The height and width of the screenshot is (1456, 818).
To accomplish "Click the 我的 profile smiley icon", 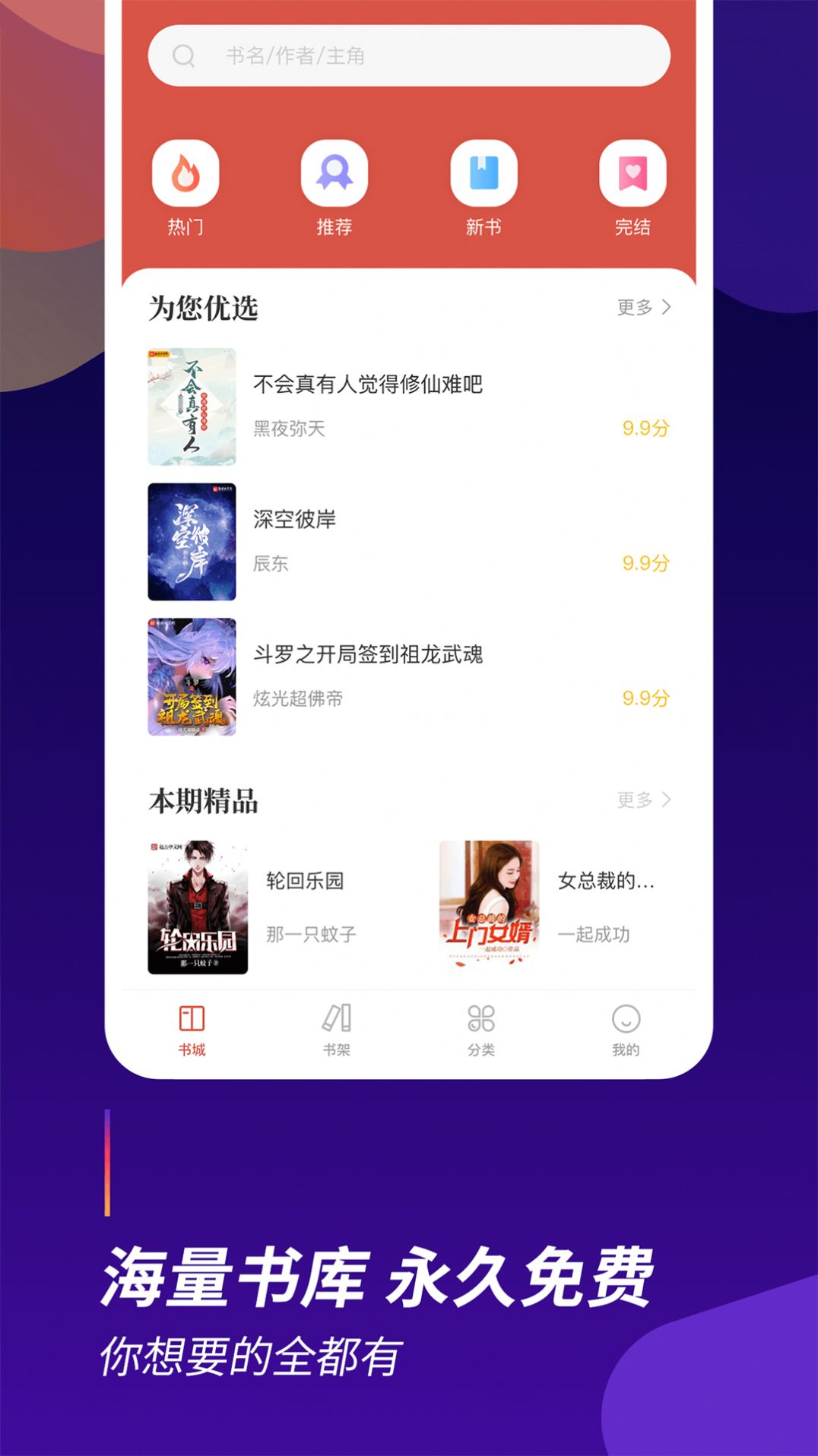I will [x=626, y=1018].
